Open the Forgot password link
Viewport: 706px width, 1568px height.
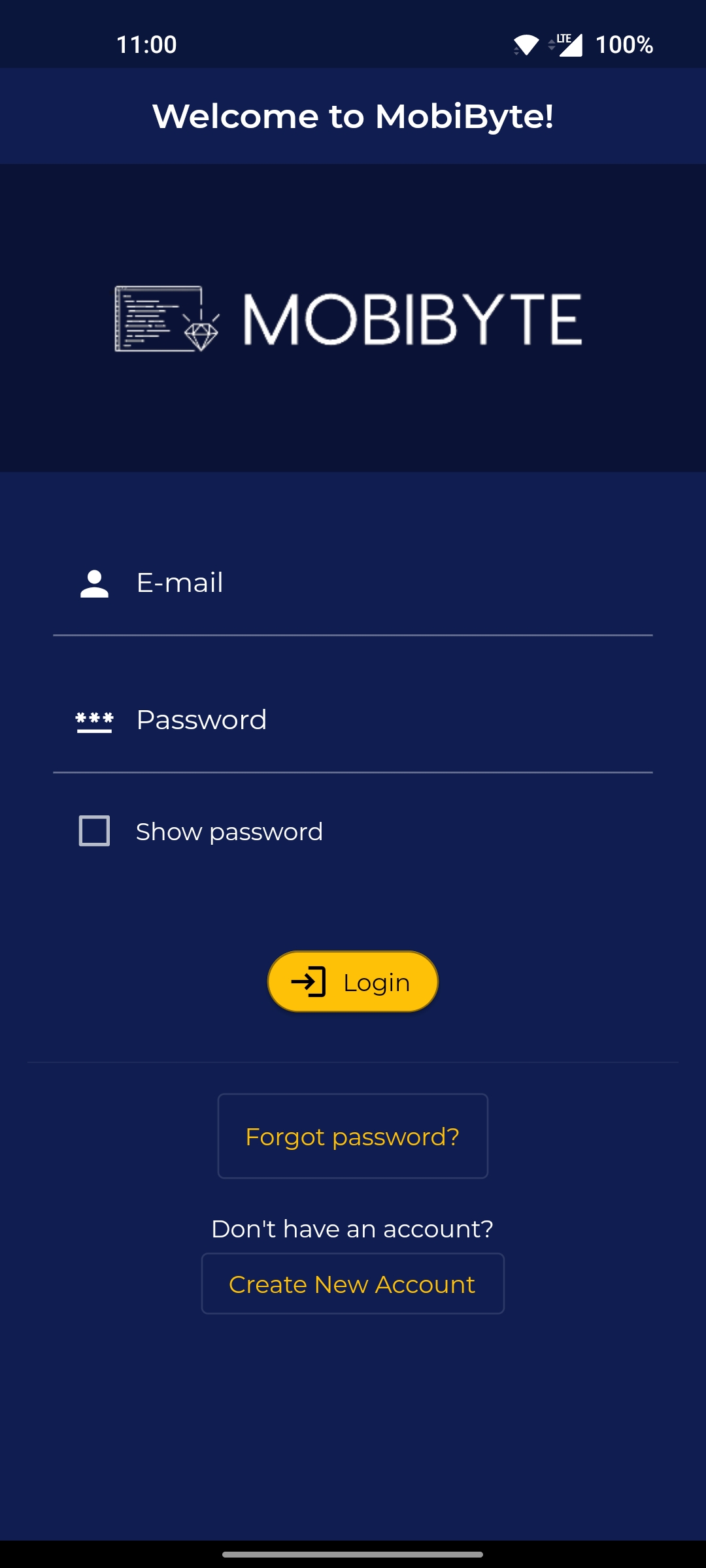[353, 1137]
